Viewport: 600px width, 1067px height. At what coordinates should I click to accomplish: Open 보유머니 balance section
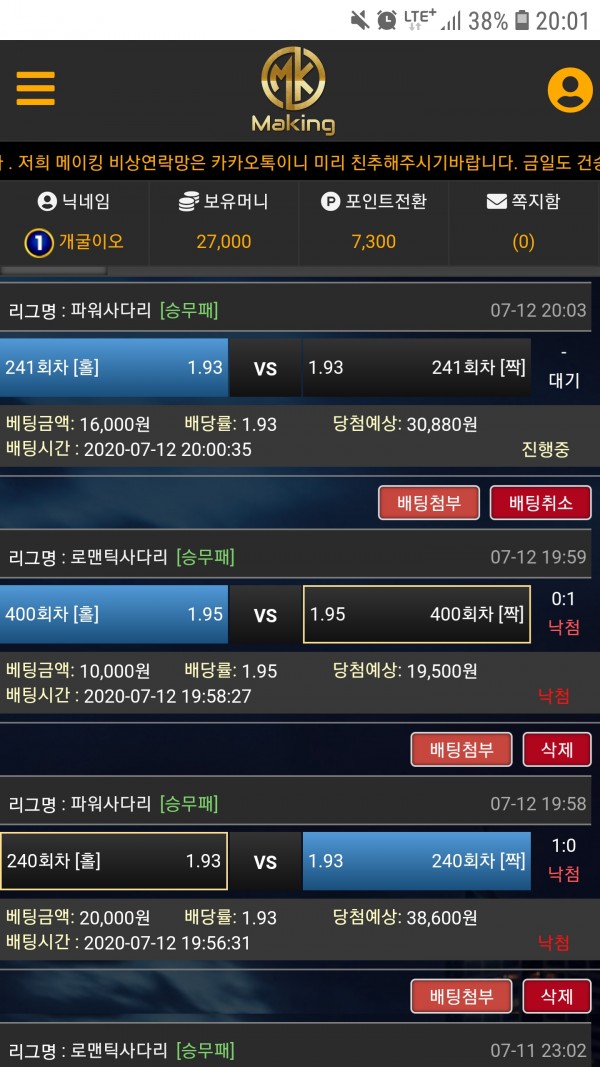click(223, 220)
